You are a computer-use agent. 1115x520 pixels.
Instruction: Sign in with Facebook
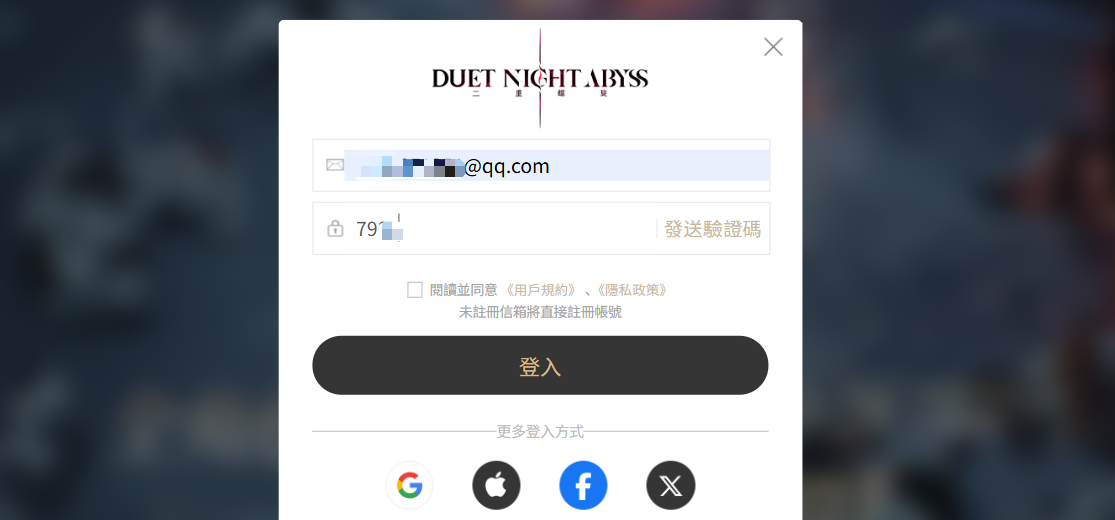(x=583, y=486)
